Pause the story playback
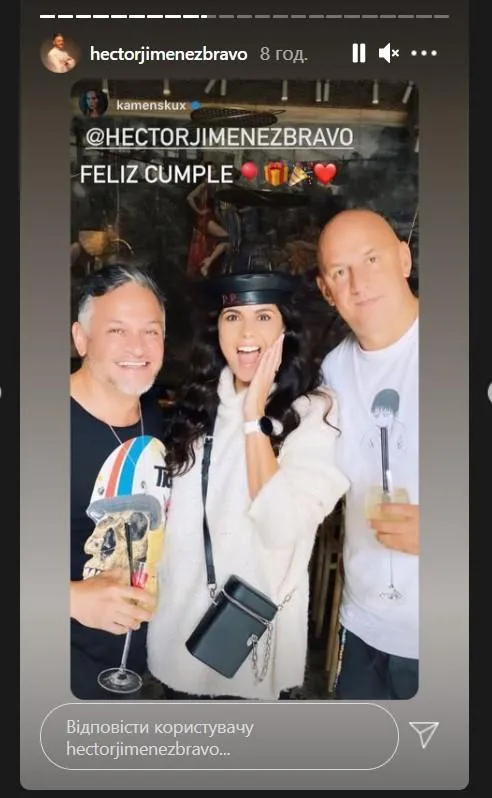Viewport: 492px width, 798px height. click(x=359, y=53)
